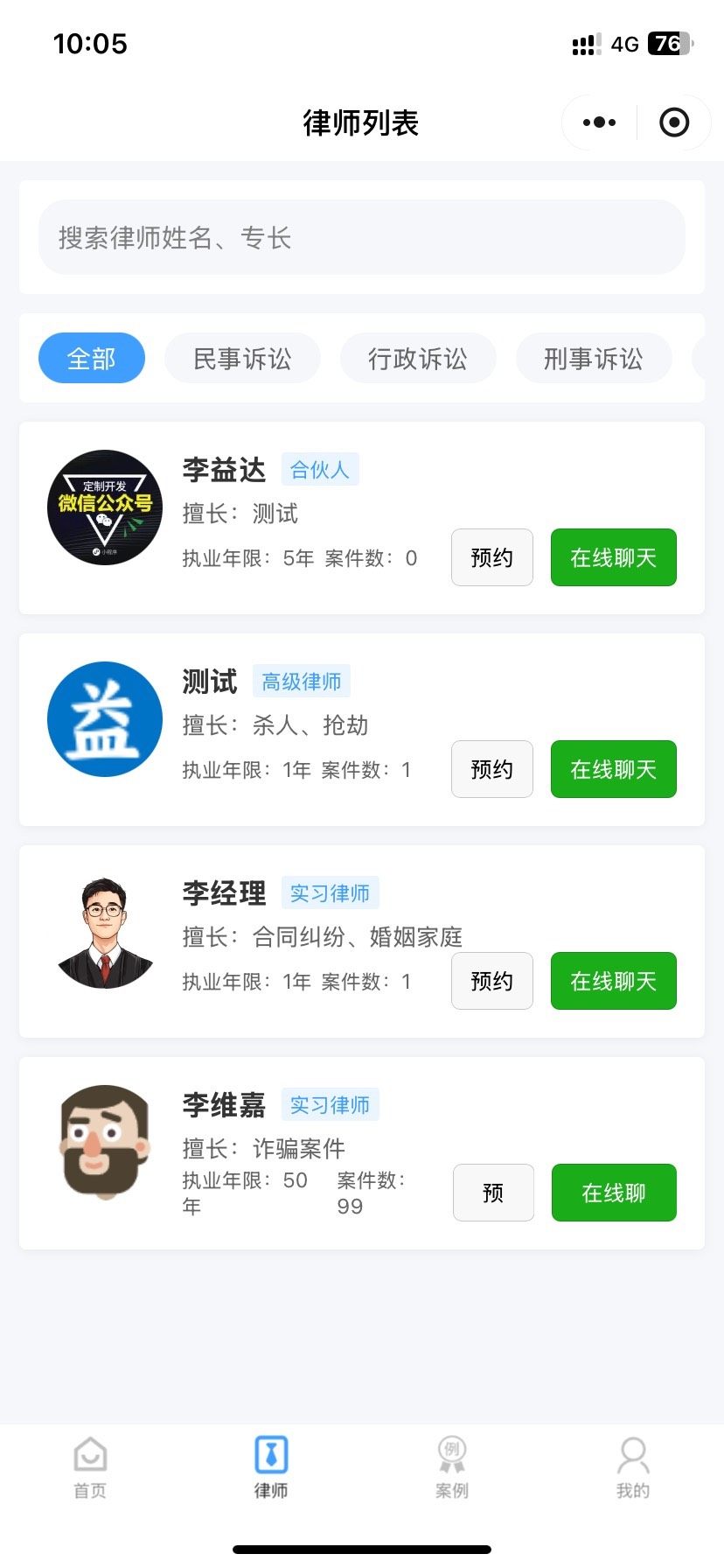Filter lawyers by 刑事诉讼

(x=594, y=358)
